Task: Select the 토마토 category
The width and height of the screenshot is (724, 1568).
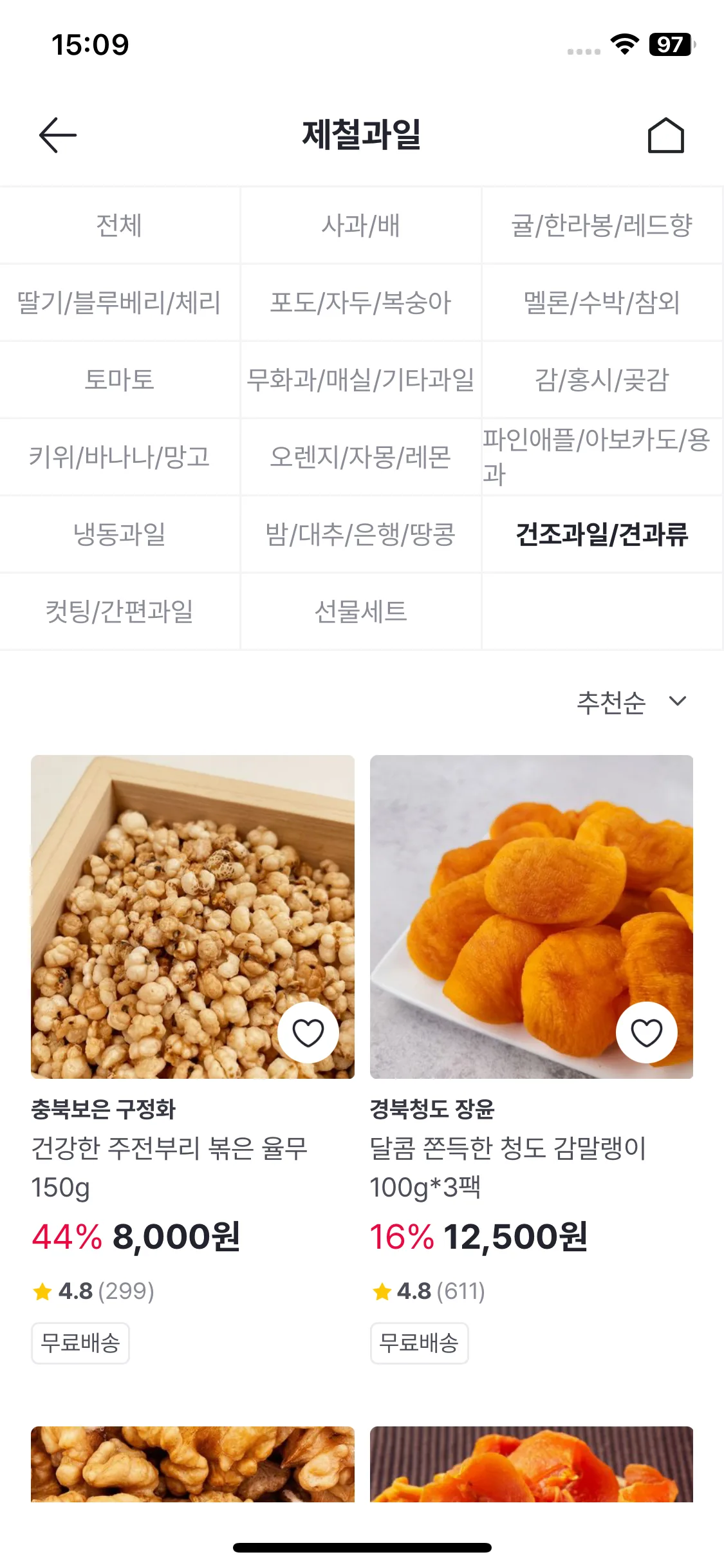Action: (120, 379)
